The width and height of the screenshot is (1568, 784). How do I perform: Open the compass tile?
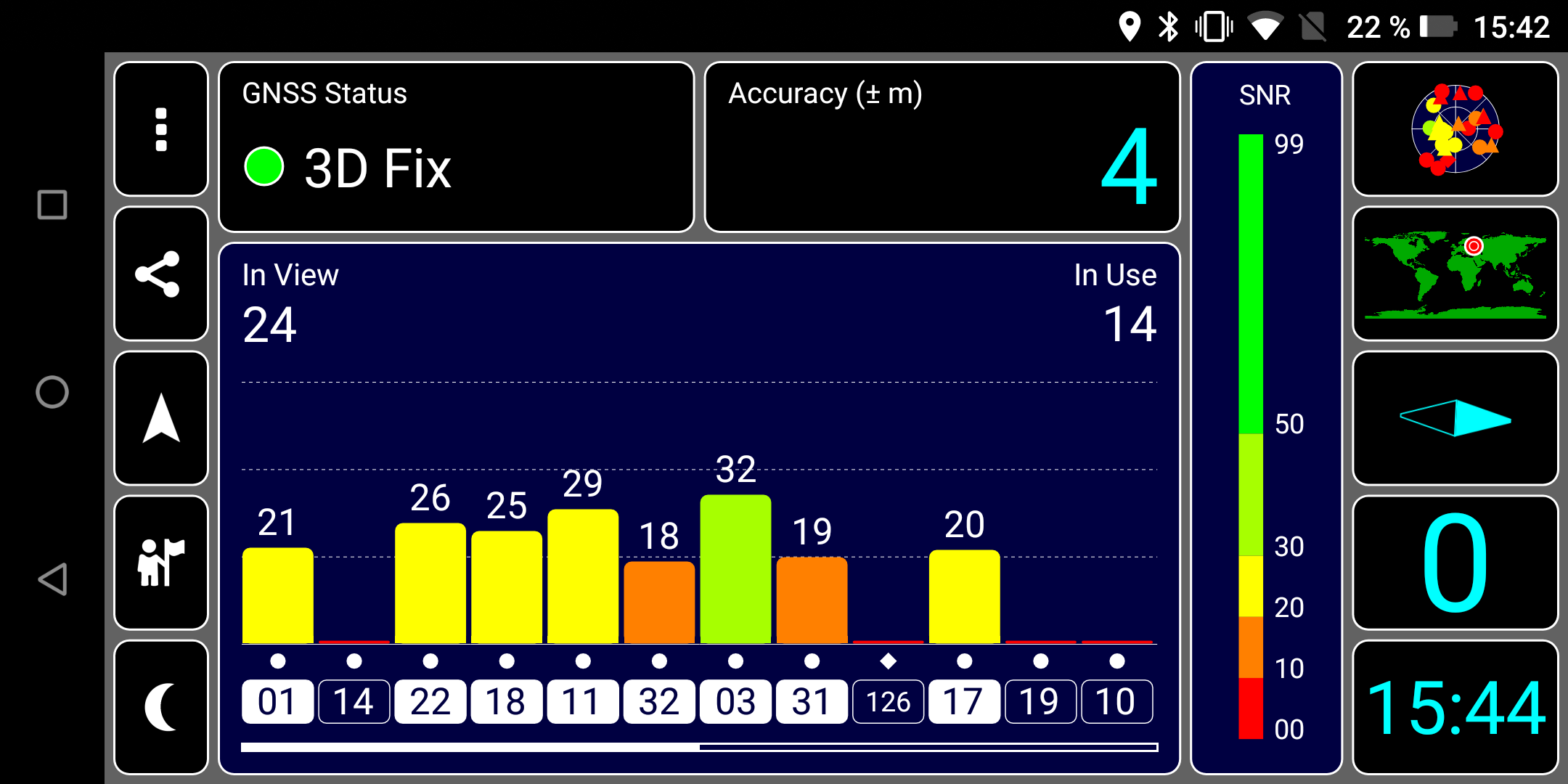coord(1455,418)
